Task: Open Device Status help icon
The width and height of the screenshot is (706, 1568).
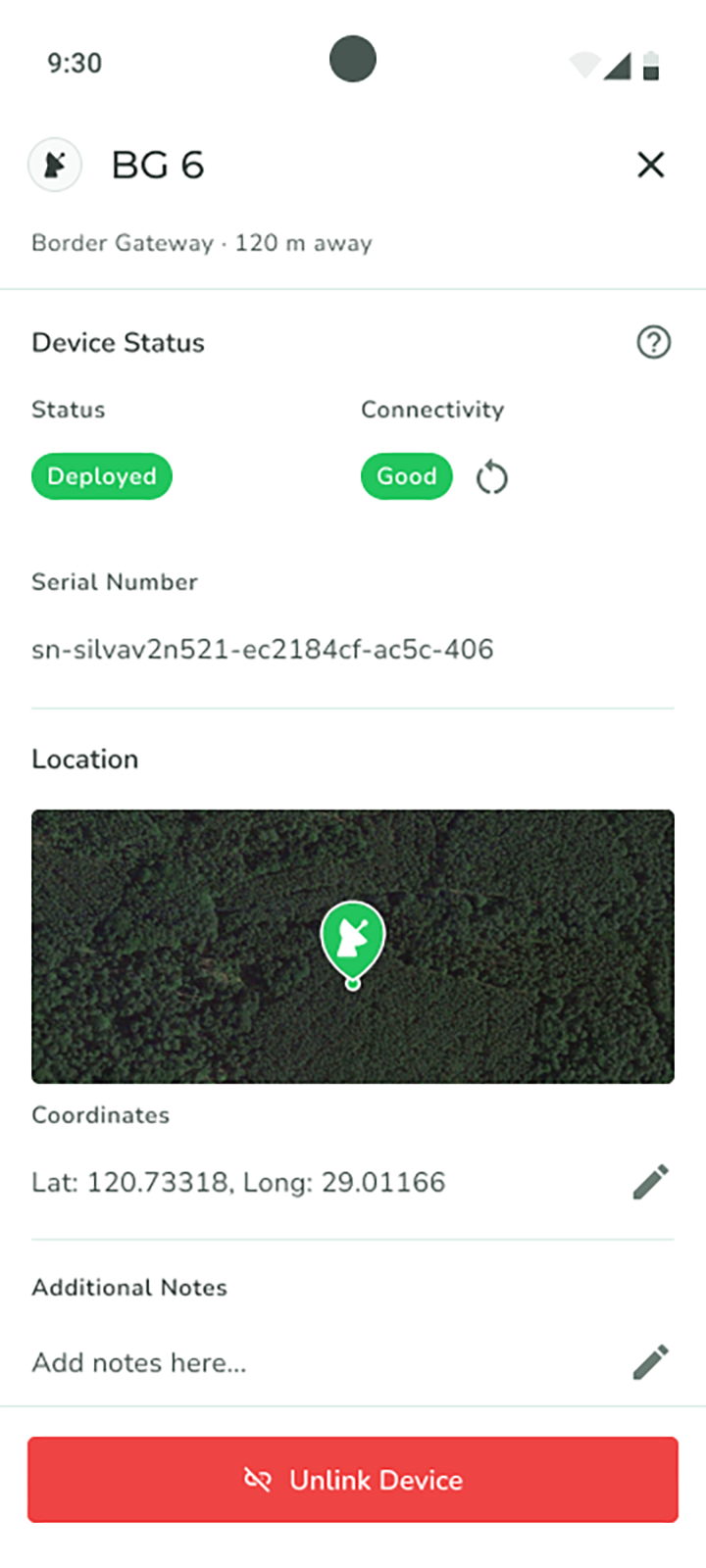Action: [x=653, y=342]
